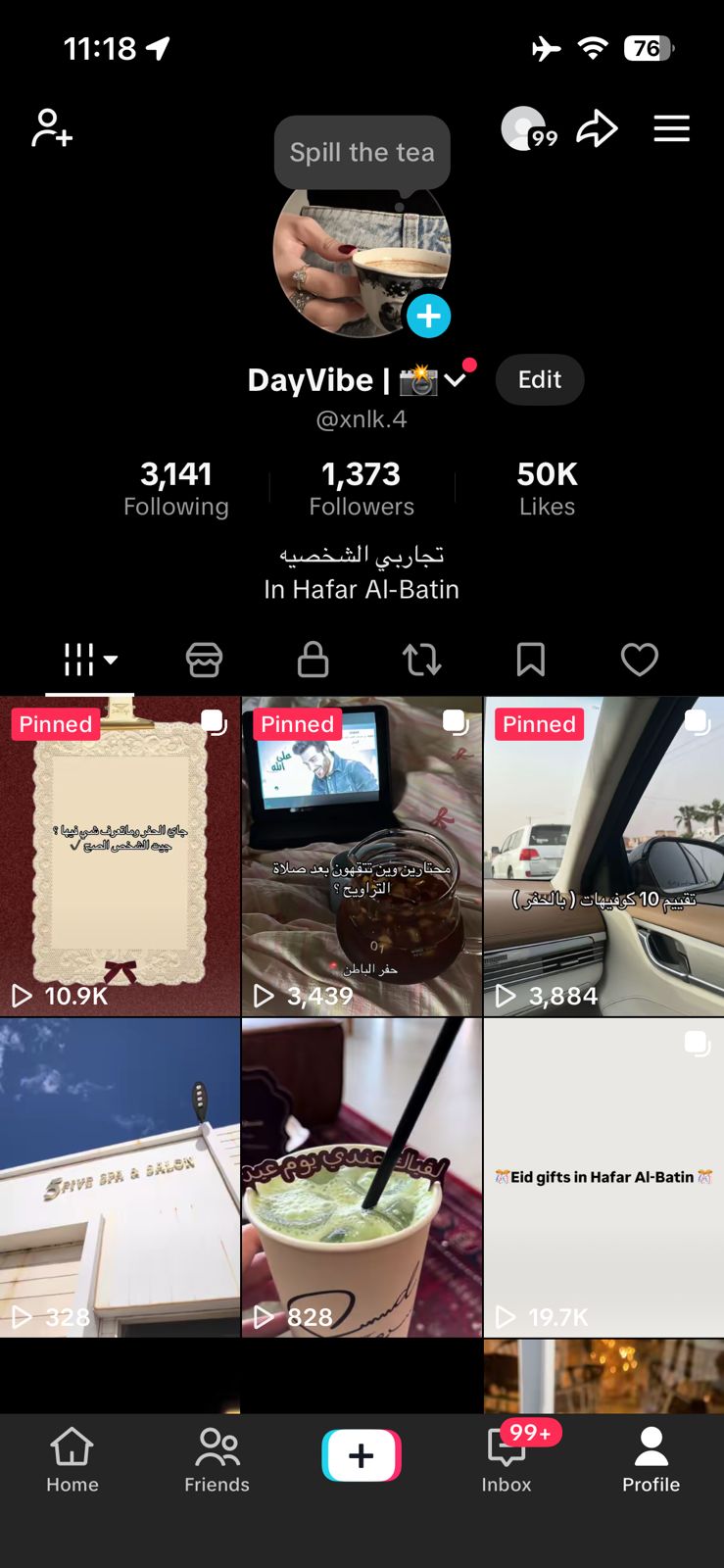This screenshot has width=724, height=1568.
Task: View the 3,141 Following list
Action: (176, 488)
